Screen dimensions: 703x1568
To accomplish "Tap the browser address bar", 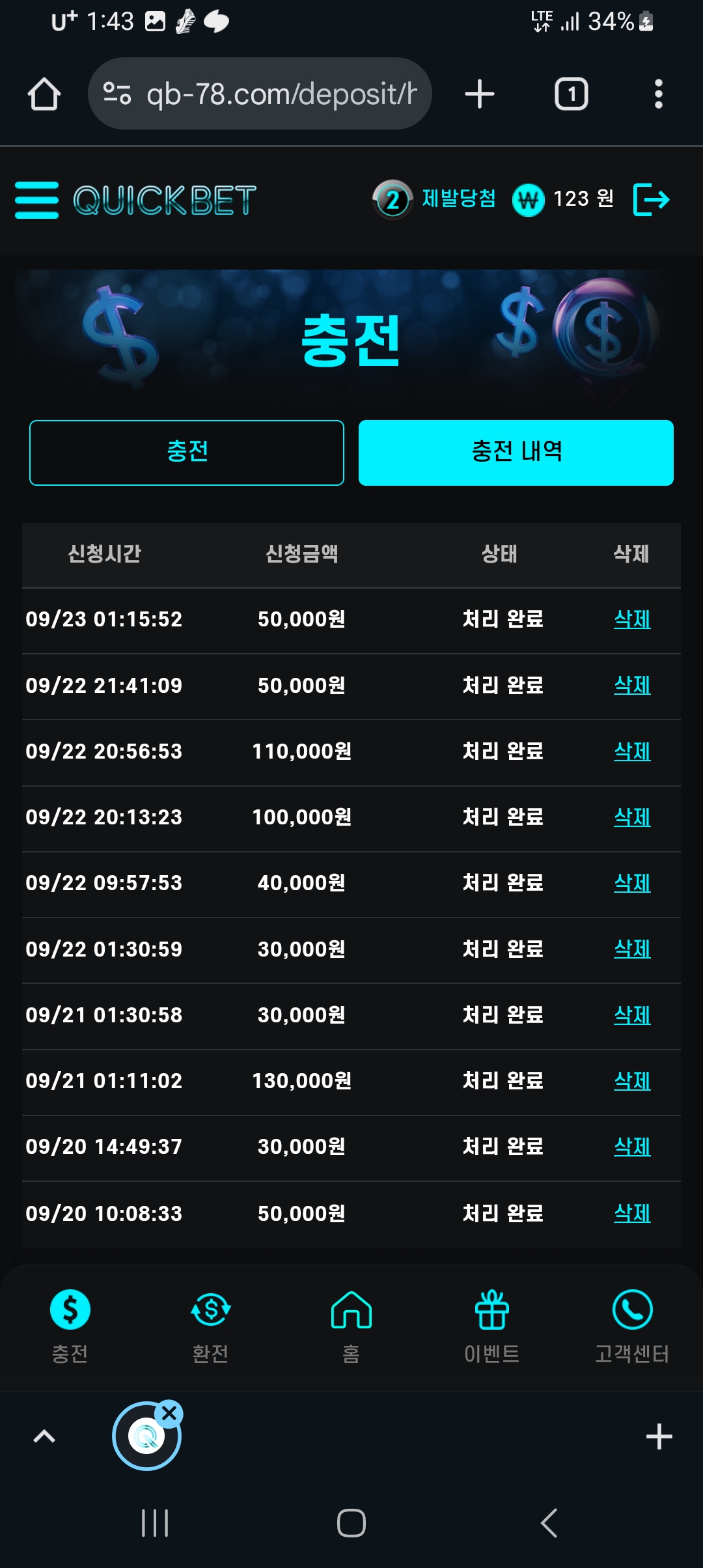I will coord(280,94).
